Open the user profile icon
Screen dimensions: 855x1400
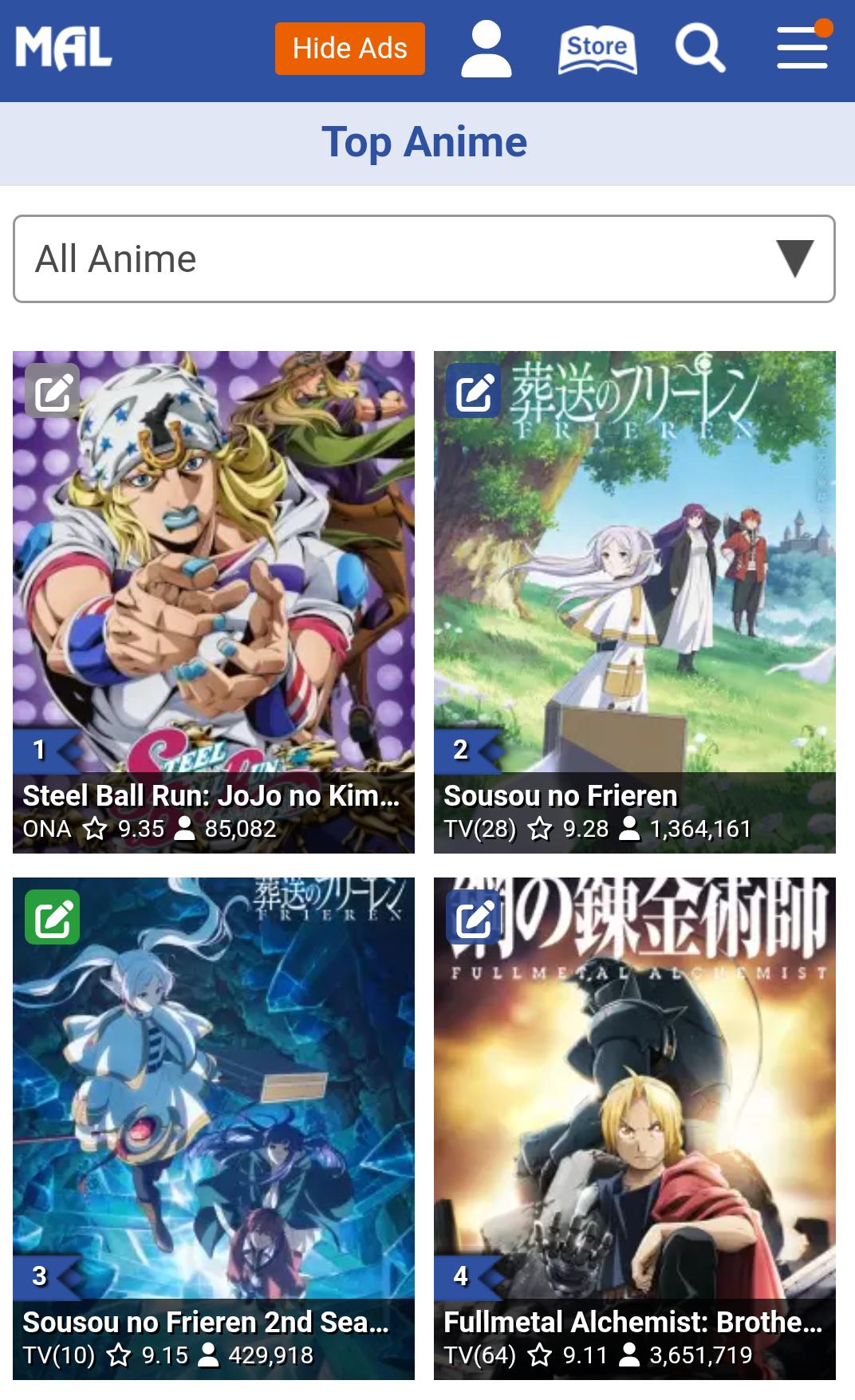point(486,49)
